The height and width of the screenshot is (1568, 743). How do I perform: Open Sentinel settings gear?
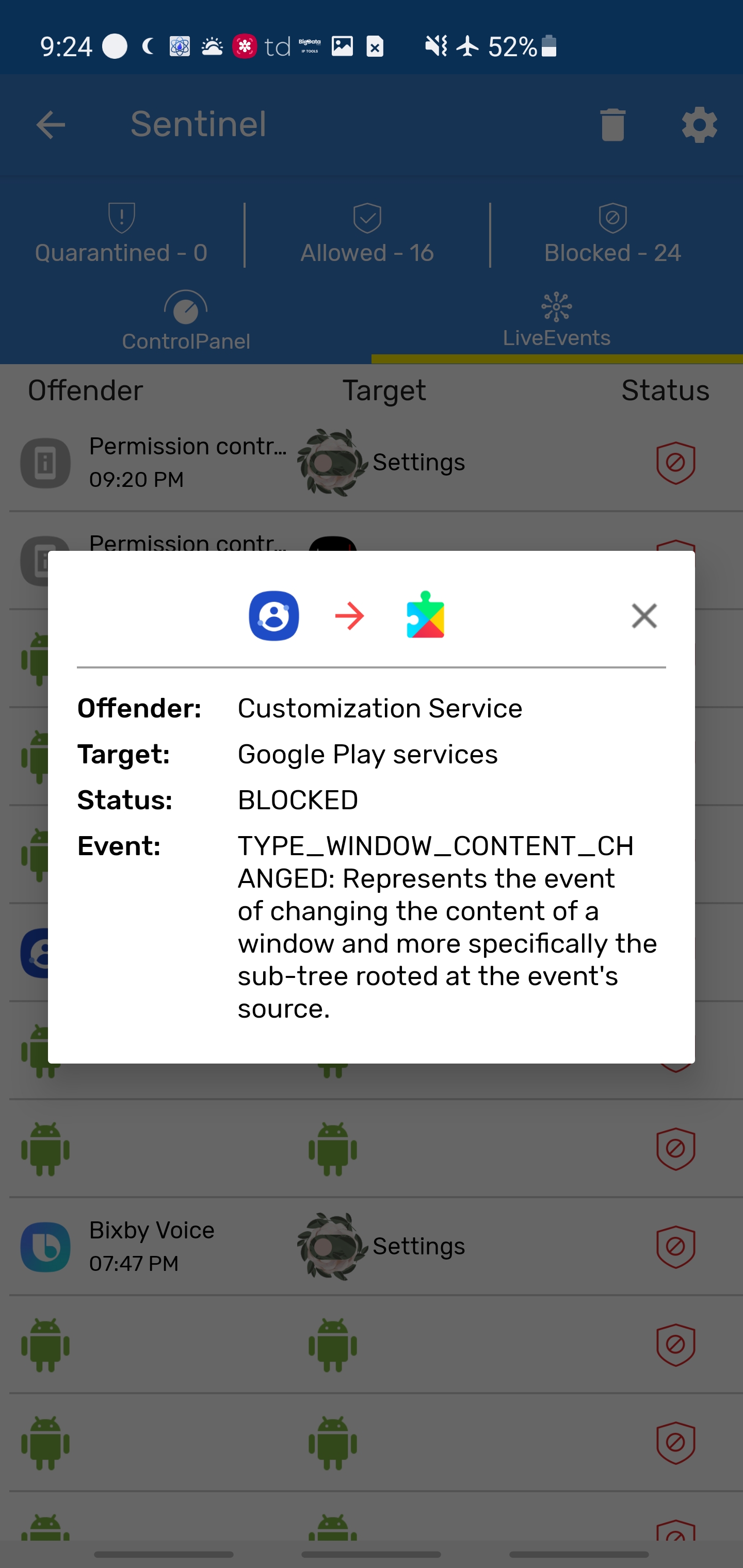coord(699,125)
